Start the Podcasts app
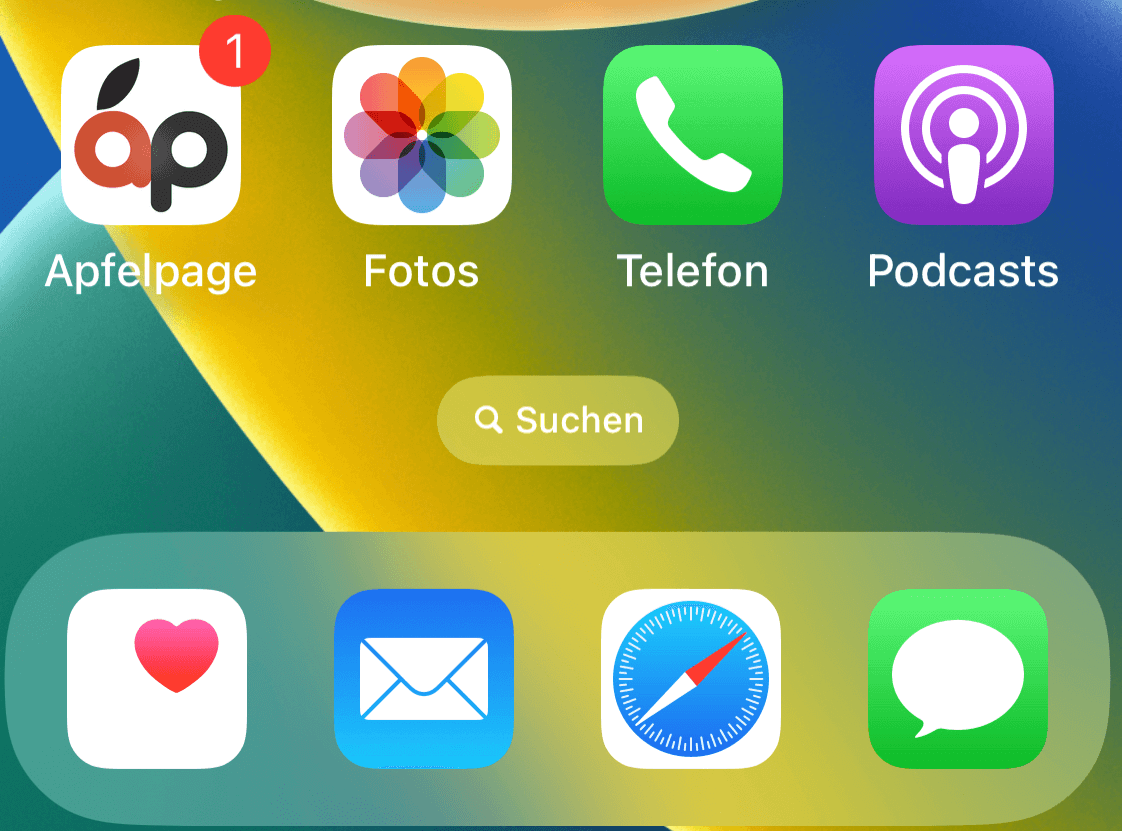This screenshot has height=831, width=1122. click(964, 135)
